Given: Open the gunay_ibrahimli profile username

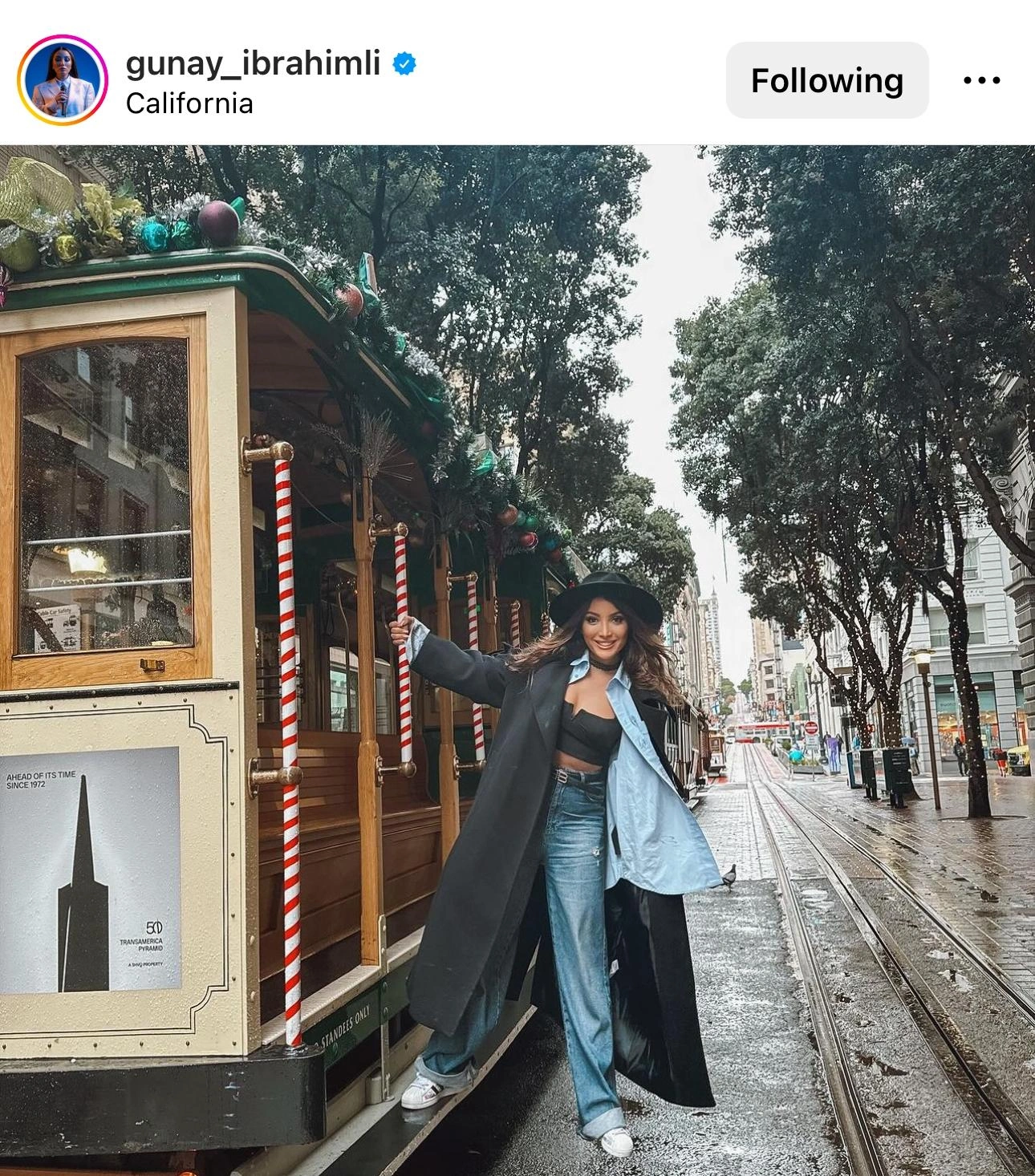Looking at the screenshot, I should (253, 63).
